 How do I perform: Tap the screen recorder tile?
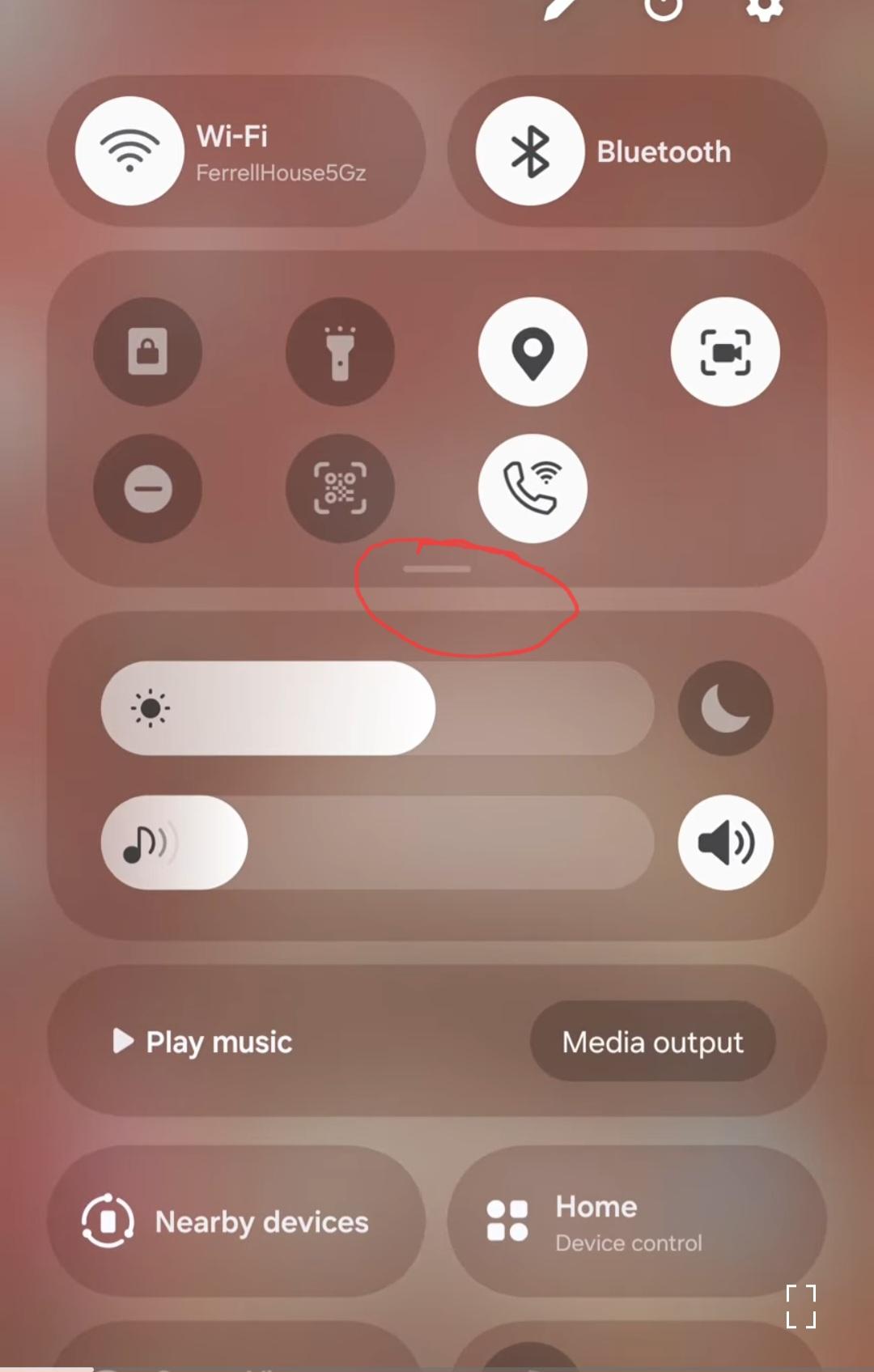point(725,351)
